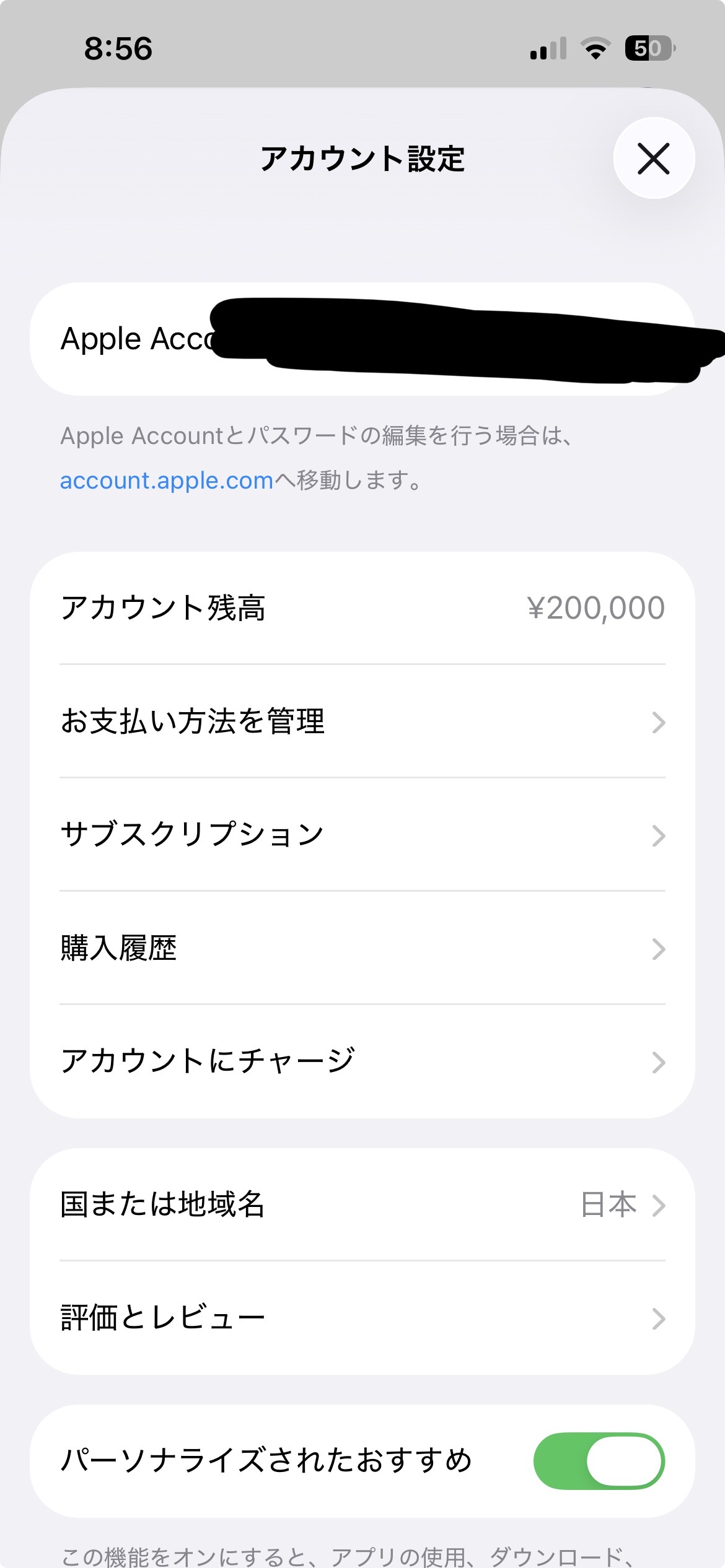
Task: Open 評価とレビュー
Action: click(362, 1318)
